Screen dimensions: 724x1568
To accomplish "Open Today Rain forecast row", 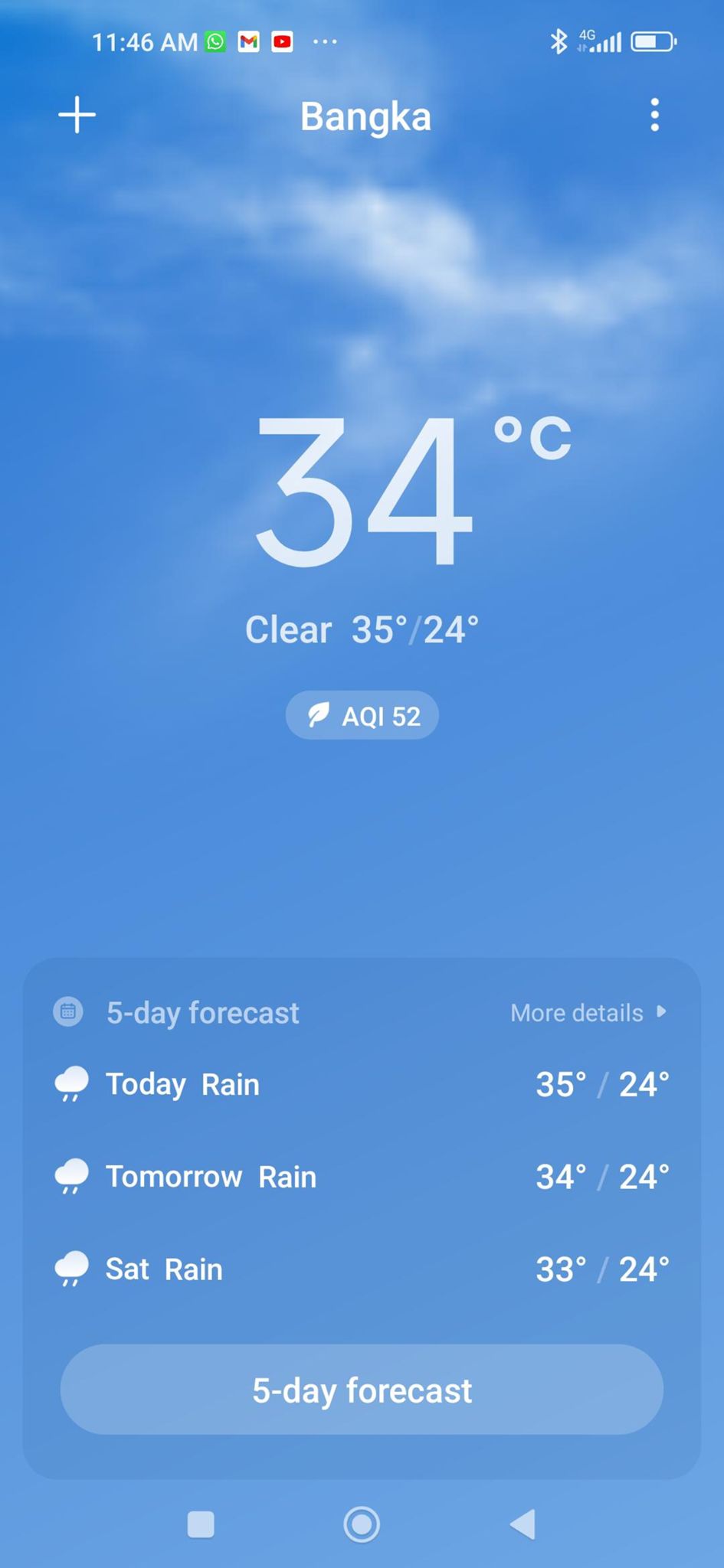I will coord(362,1084).
